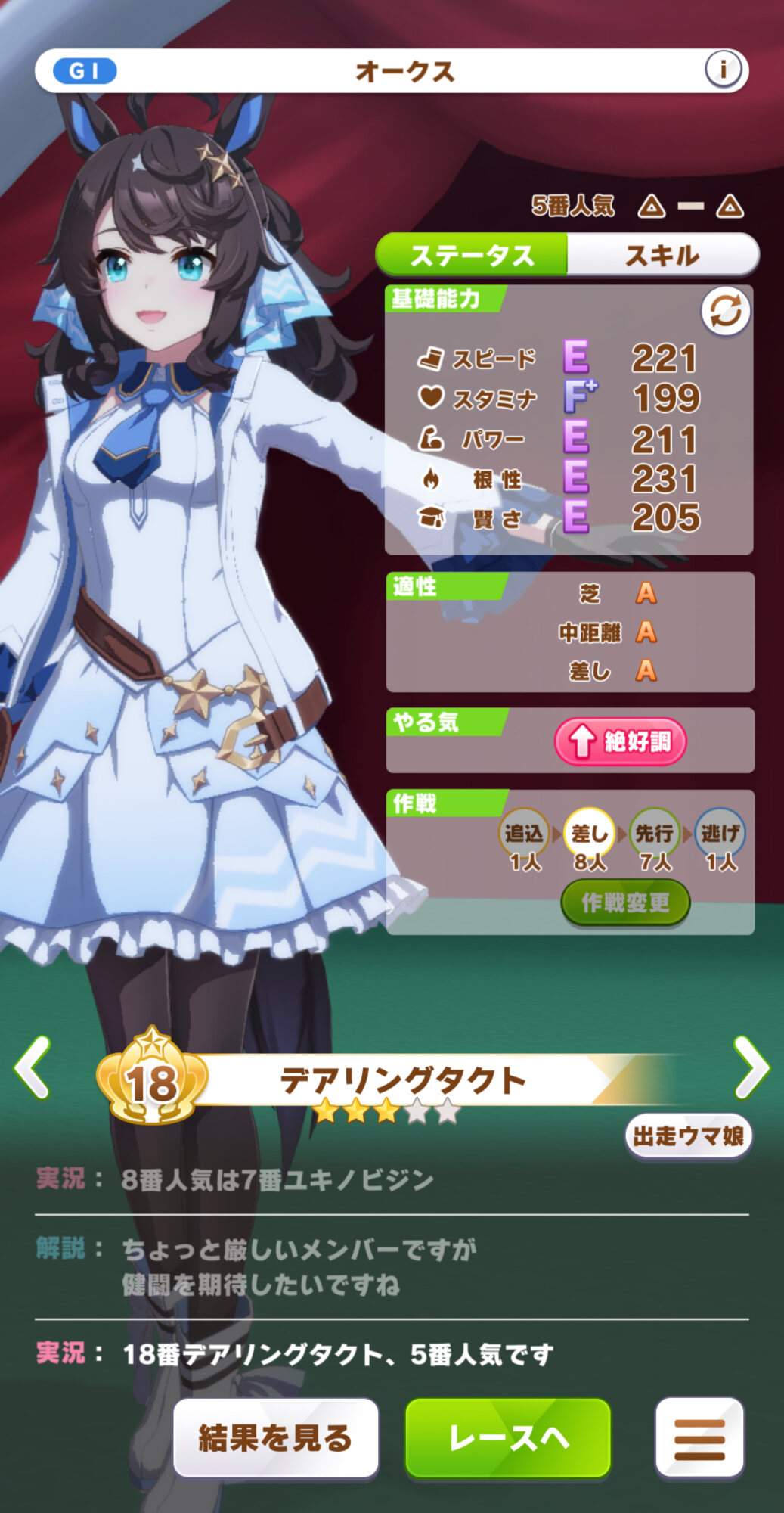This screenshot has width=784, height=1513.
Task: Open the 出走ウマ娘 list
Action: pyautogui.click(x=688, y=1136)
